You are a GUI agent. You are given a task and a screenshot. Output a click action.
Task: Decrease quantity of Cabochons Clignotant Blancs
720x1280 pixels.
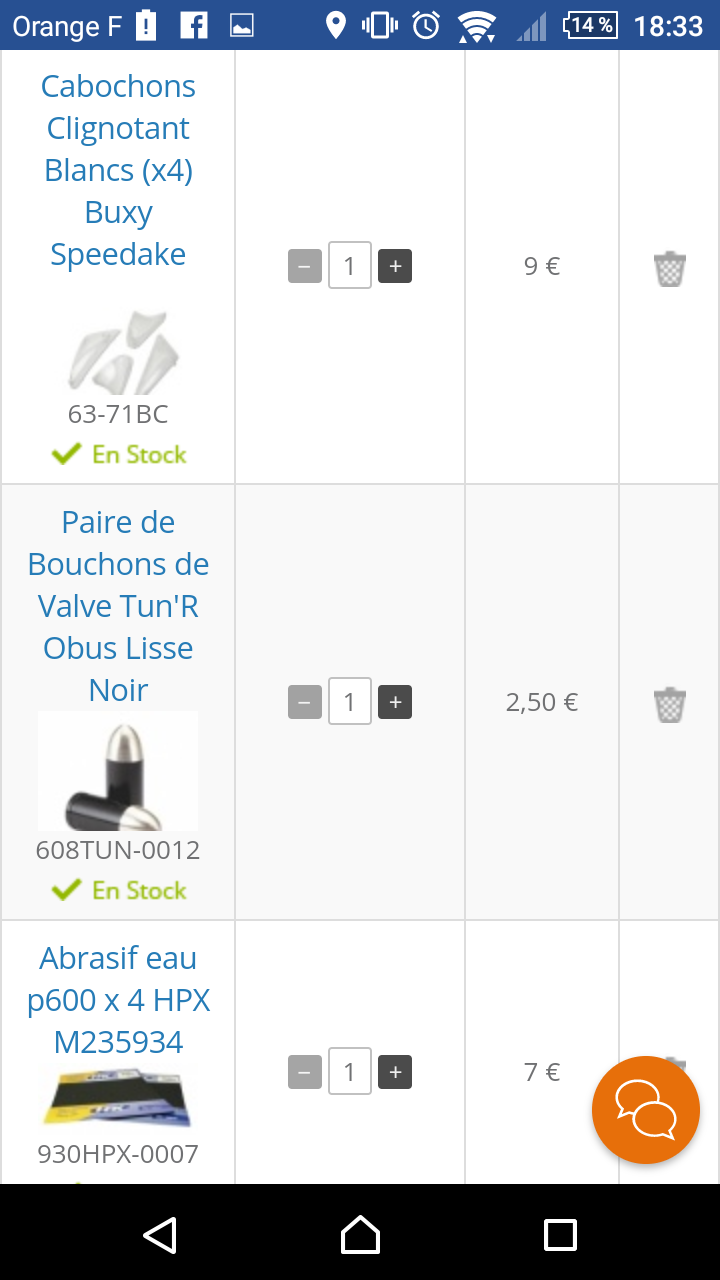pyautogui.click(x=304, y=266)
